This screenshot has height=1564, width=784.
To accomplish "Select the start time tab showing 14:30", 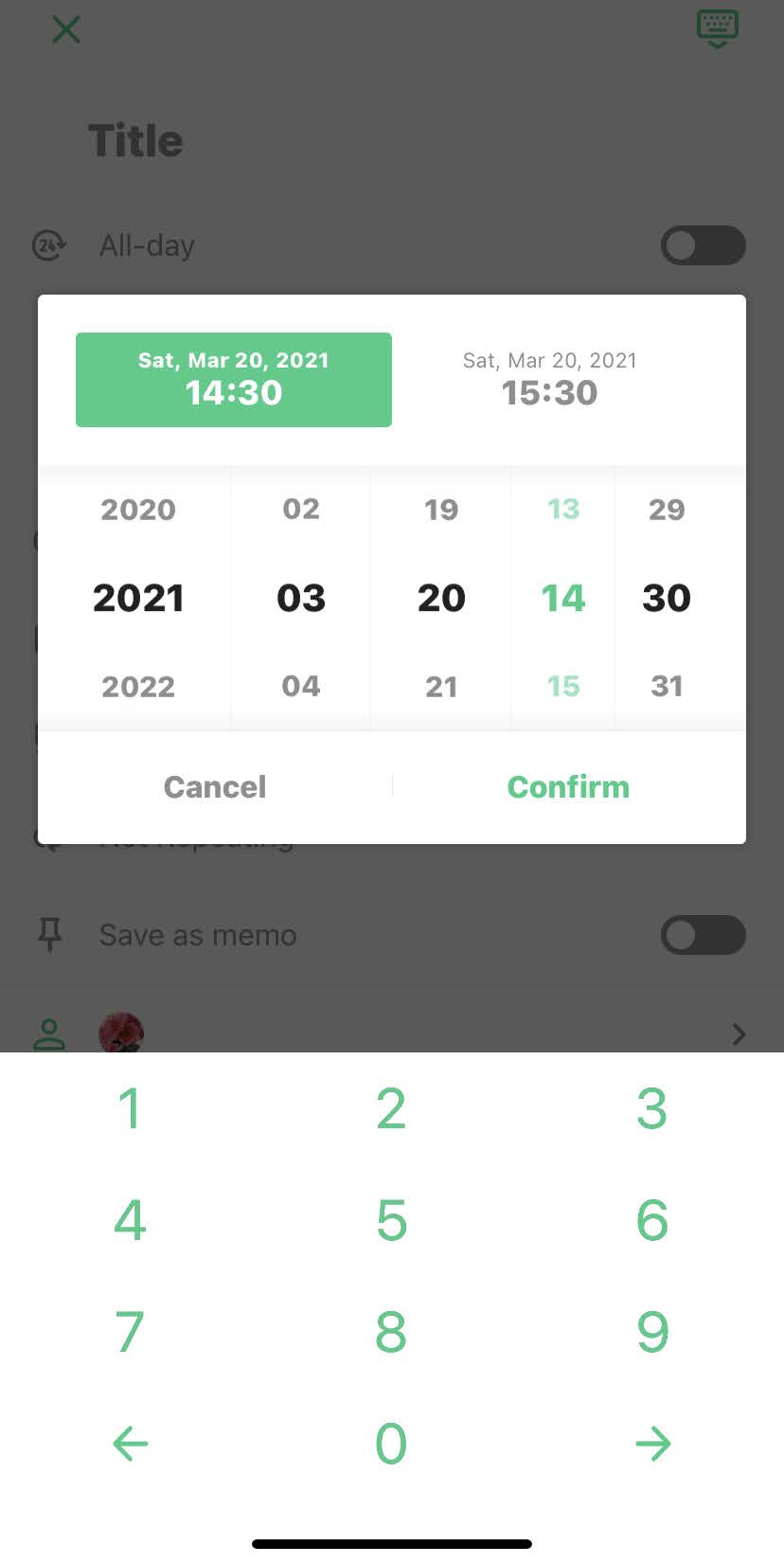I will 234,379.
